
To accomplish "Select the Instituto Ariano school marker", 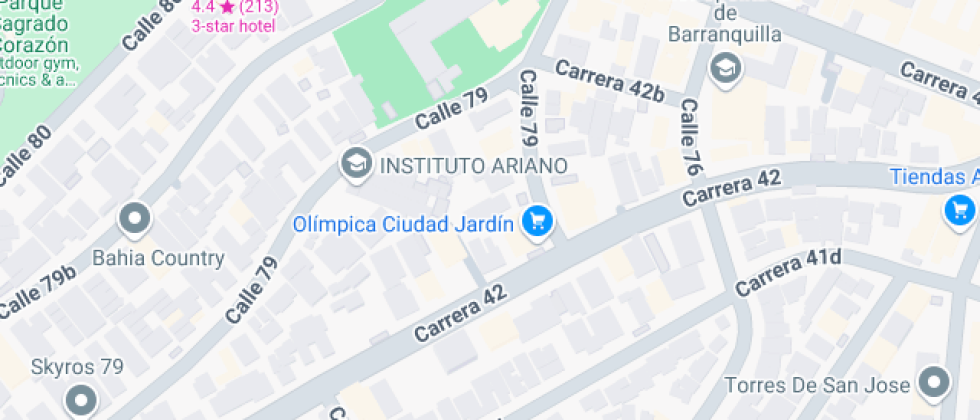I will [x=353, y=163].
